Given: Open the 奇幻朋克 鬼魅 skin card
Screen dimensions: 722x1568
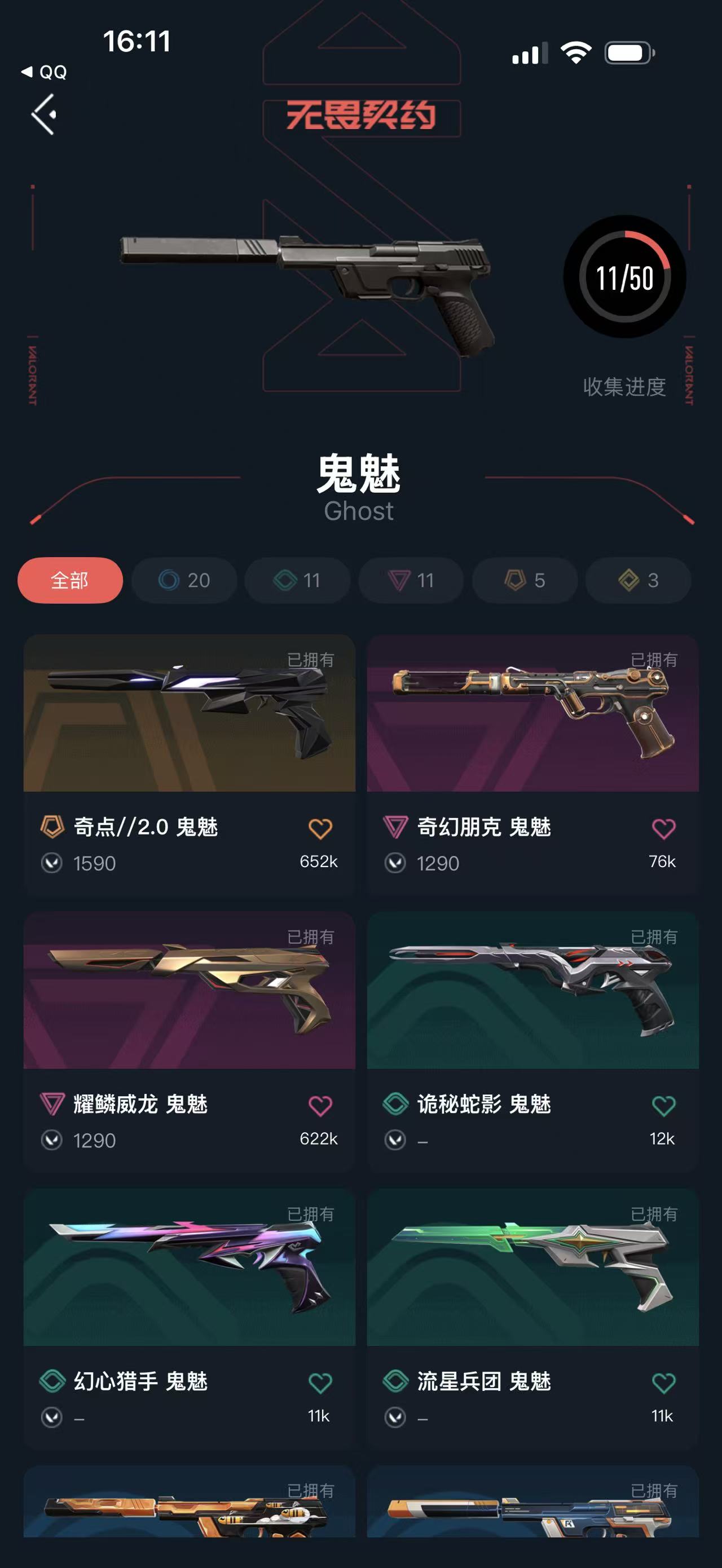Looking at the screenshot, I should [532, 765].
